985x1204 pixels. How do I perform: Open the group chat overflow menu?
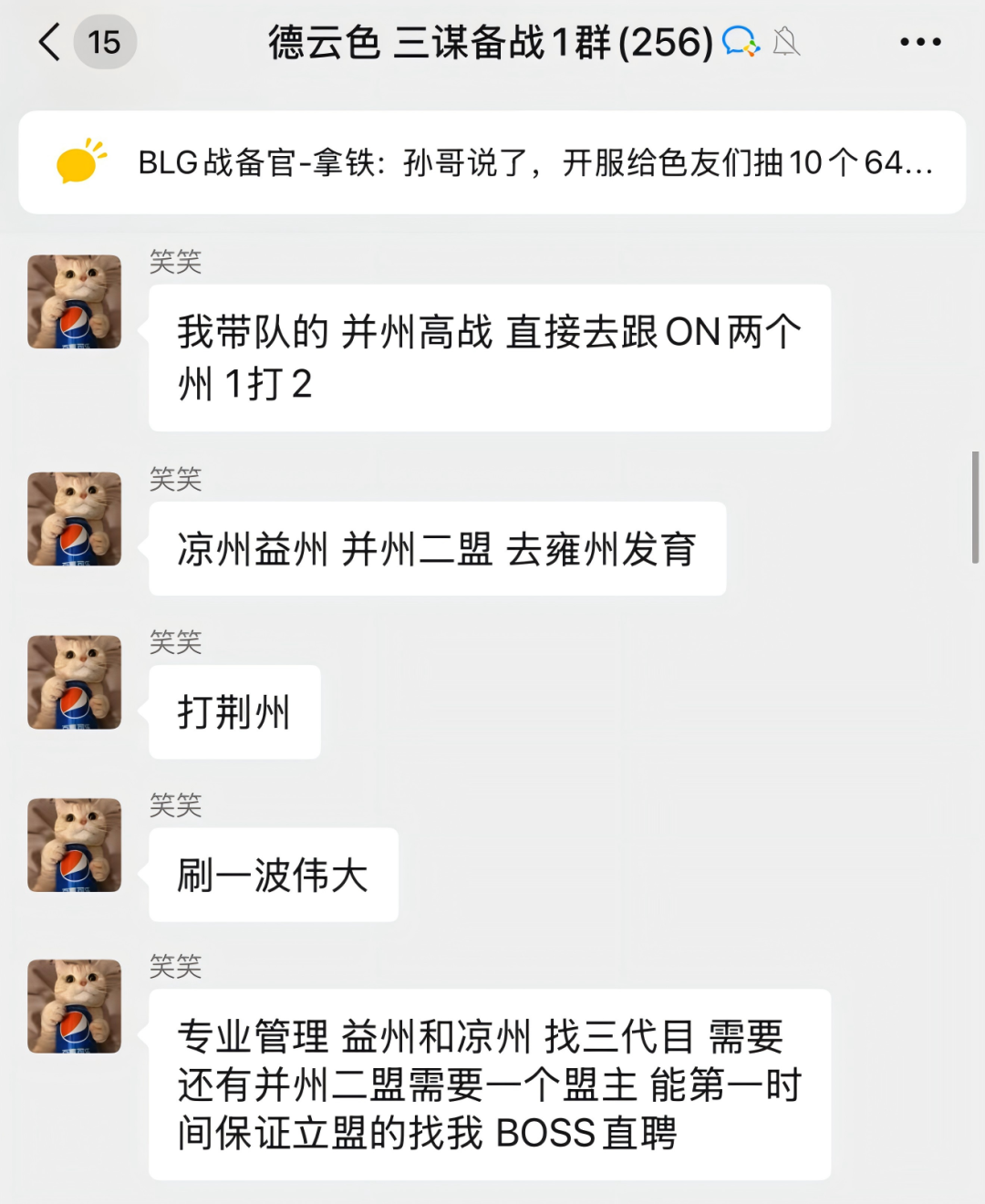pyautogui.click(x=919, y=42)
